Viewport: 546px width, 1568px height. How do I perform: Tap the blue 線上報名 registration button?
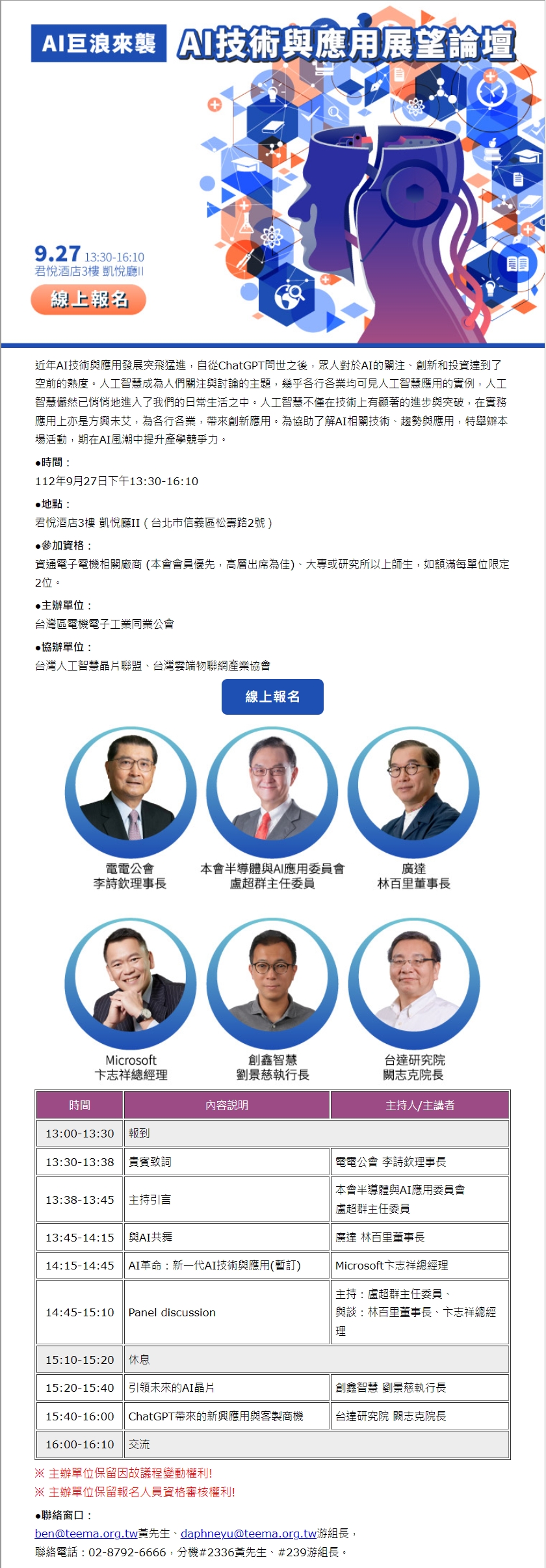tap(272, 697)
